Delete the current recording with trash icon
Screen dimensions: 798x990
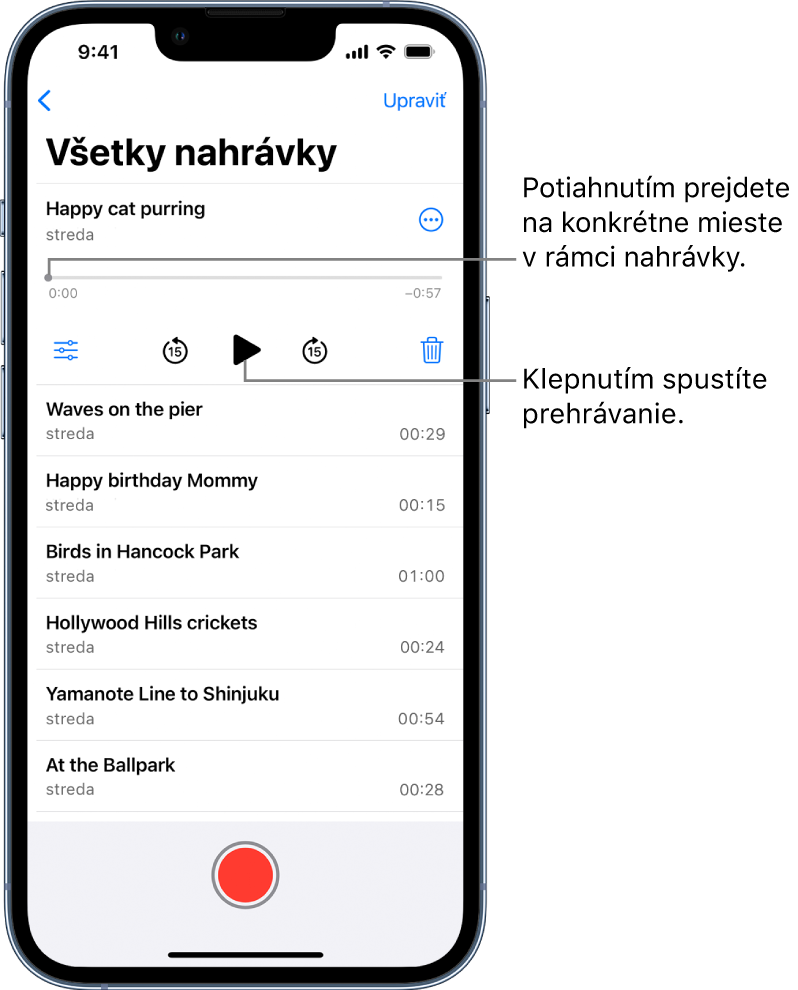click(431, 351)
